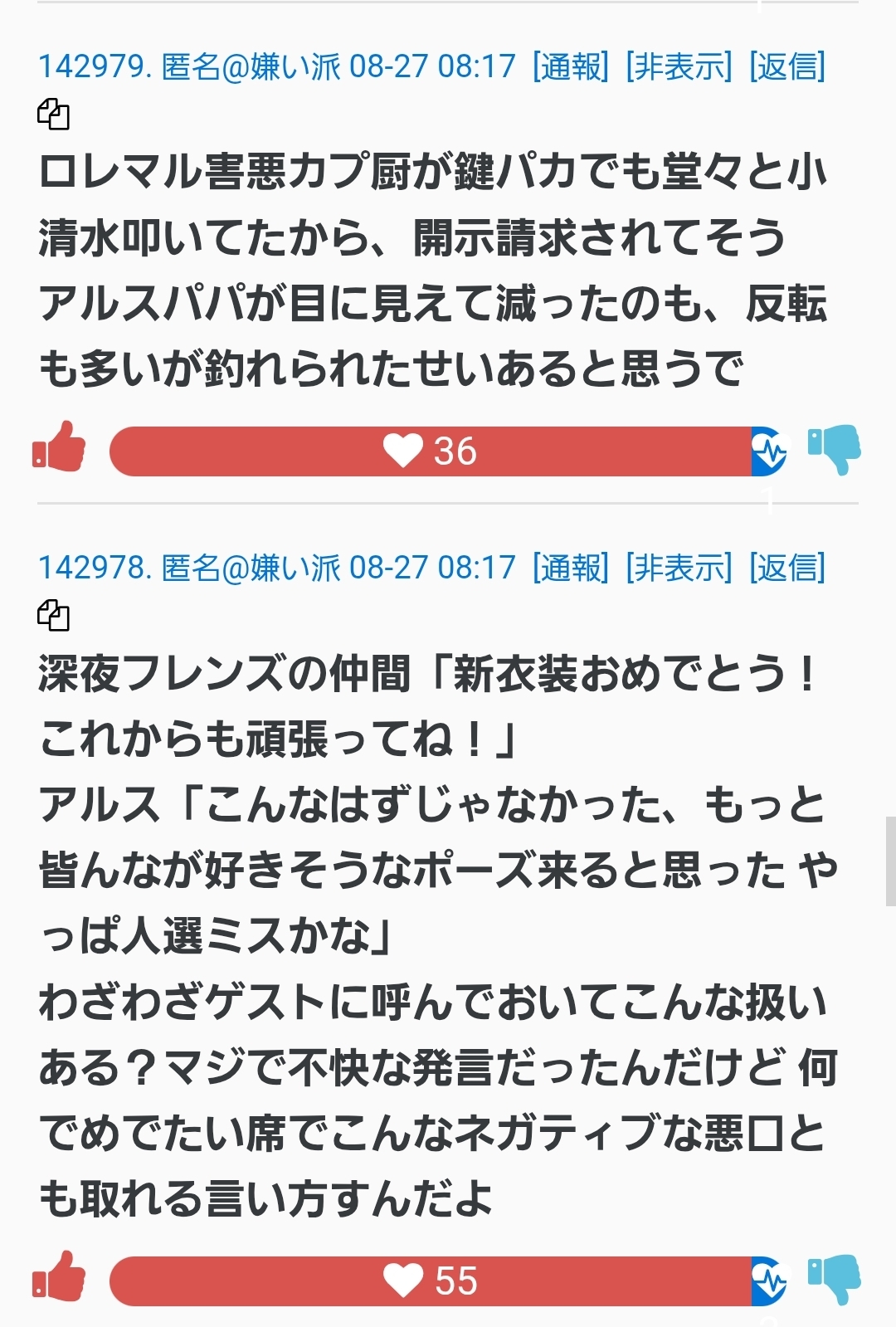Copy comment 142978 with the copy icon
The image size is (896, 1327).
coord(53,615)
